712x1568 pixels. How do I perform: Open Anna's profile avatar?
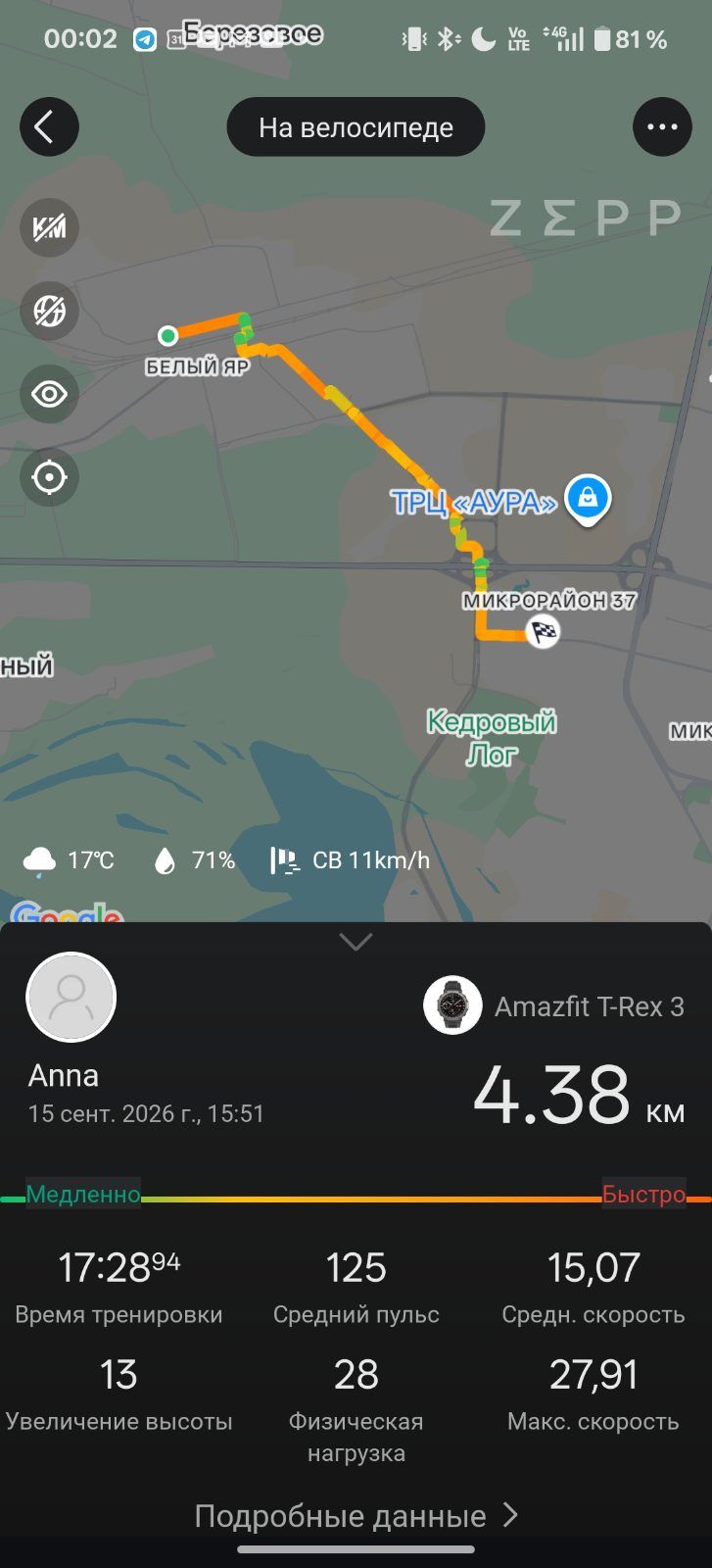(71, 997)
